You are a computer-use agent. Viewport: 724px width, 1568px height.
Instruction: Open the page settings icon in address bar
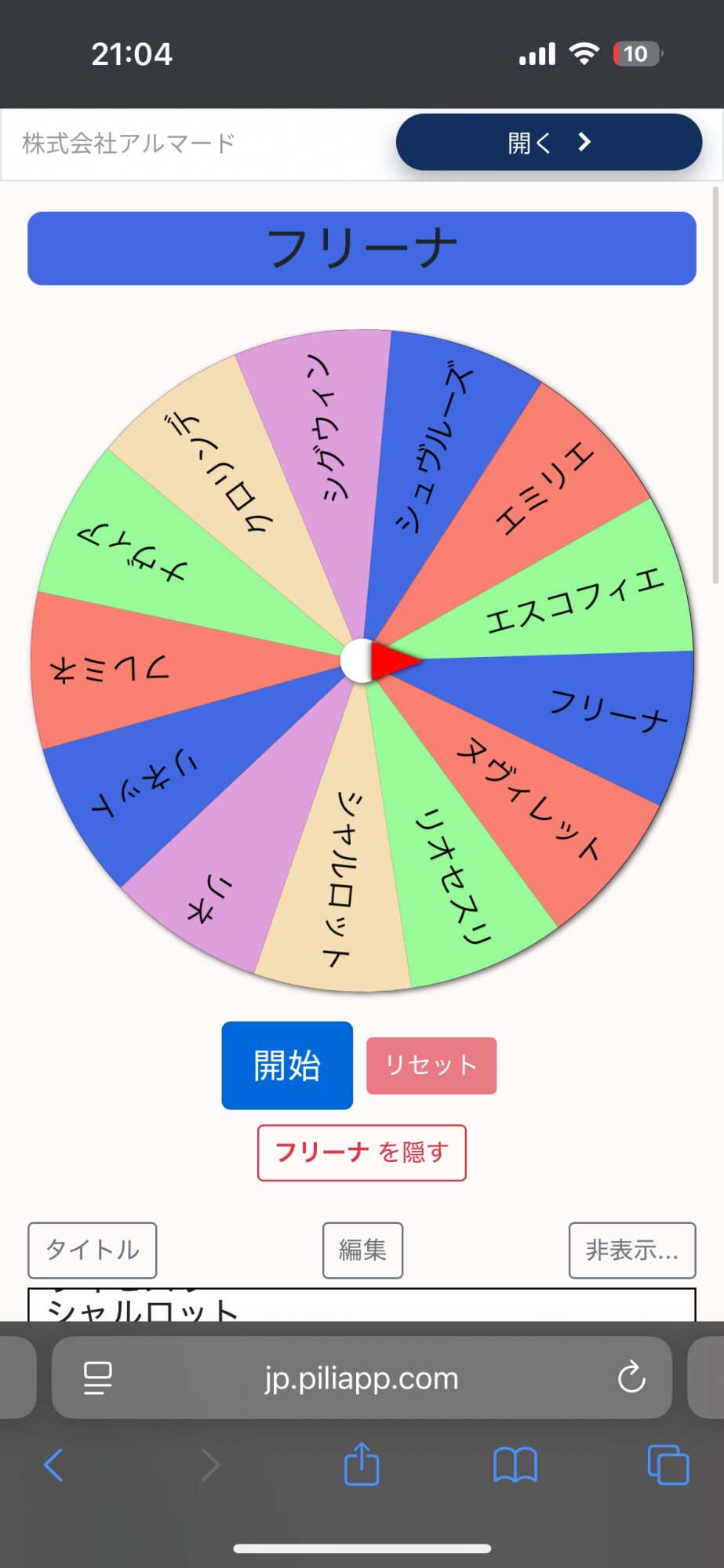[x=98, y=1377]
